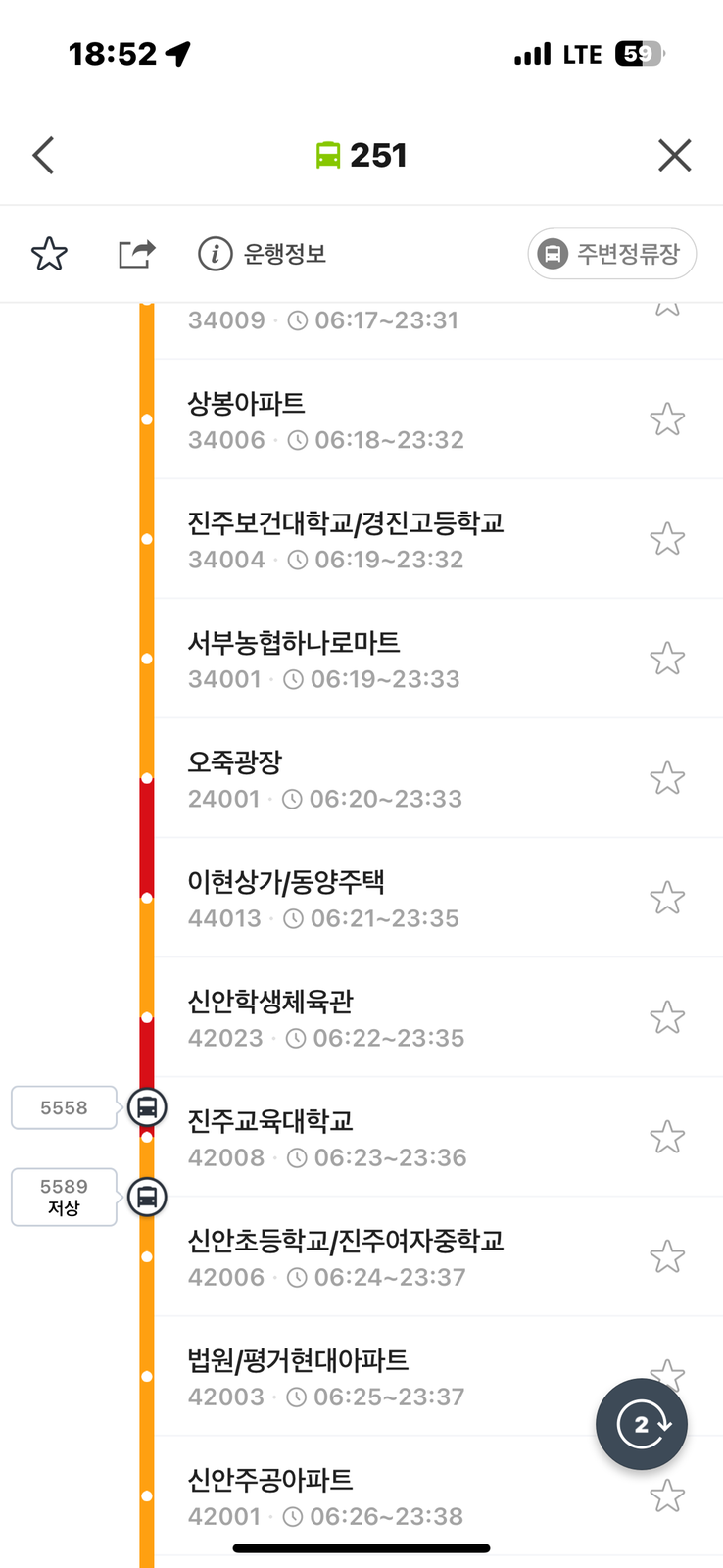Show 주변정류장 nearby stops

611,254
